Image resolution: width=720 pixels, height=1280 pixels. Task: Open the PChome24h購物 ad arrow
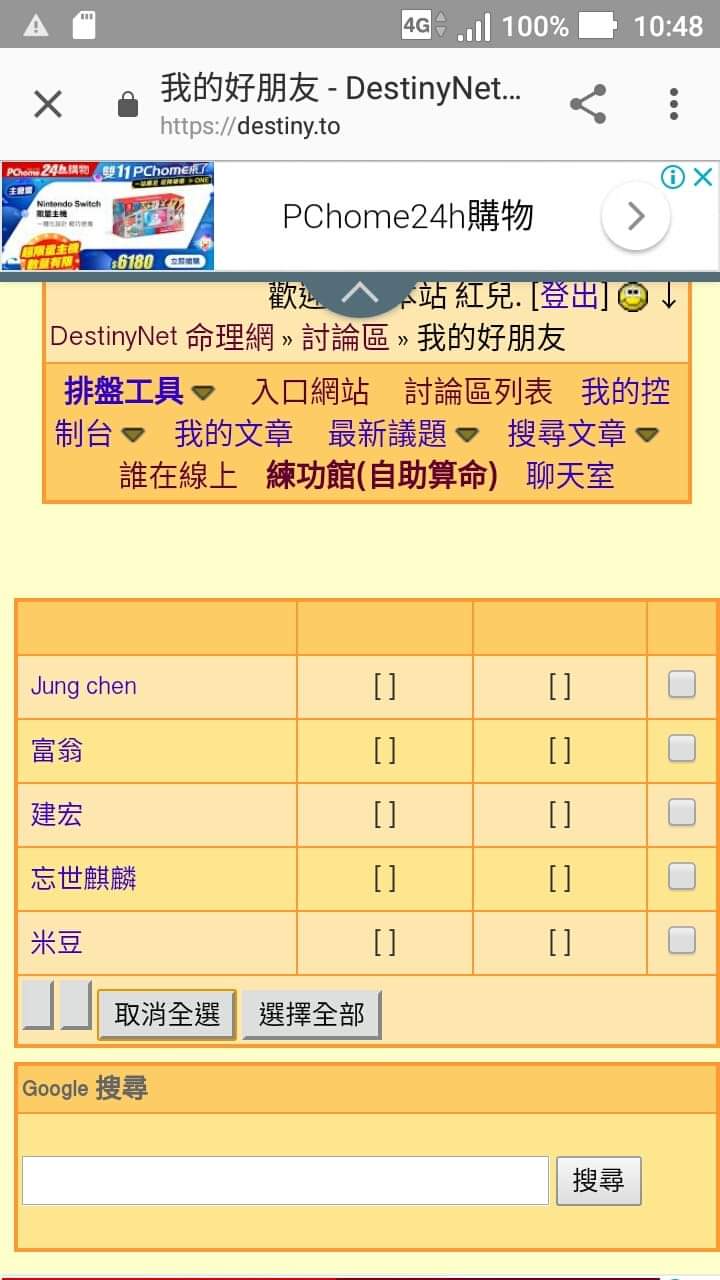(635, 216)
